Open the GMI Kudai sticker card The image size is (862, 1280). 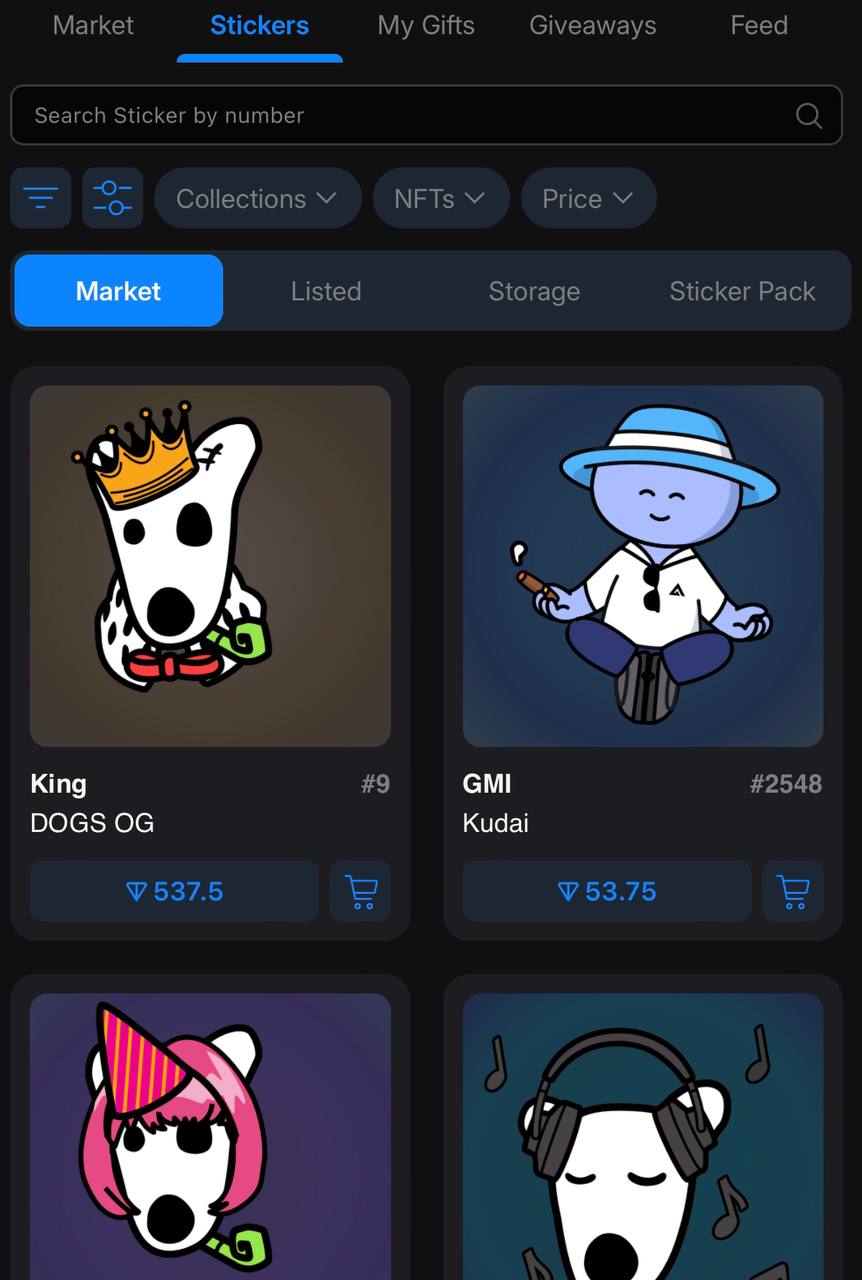point(643,566)
